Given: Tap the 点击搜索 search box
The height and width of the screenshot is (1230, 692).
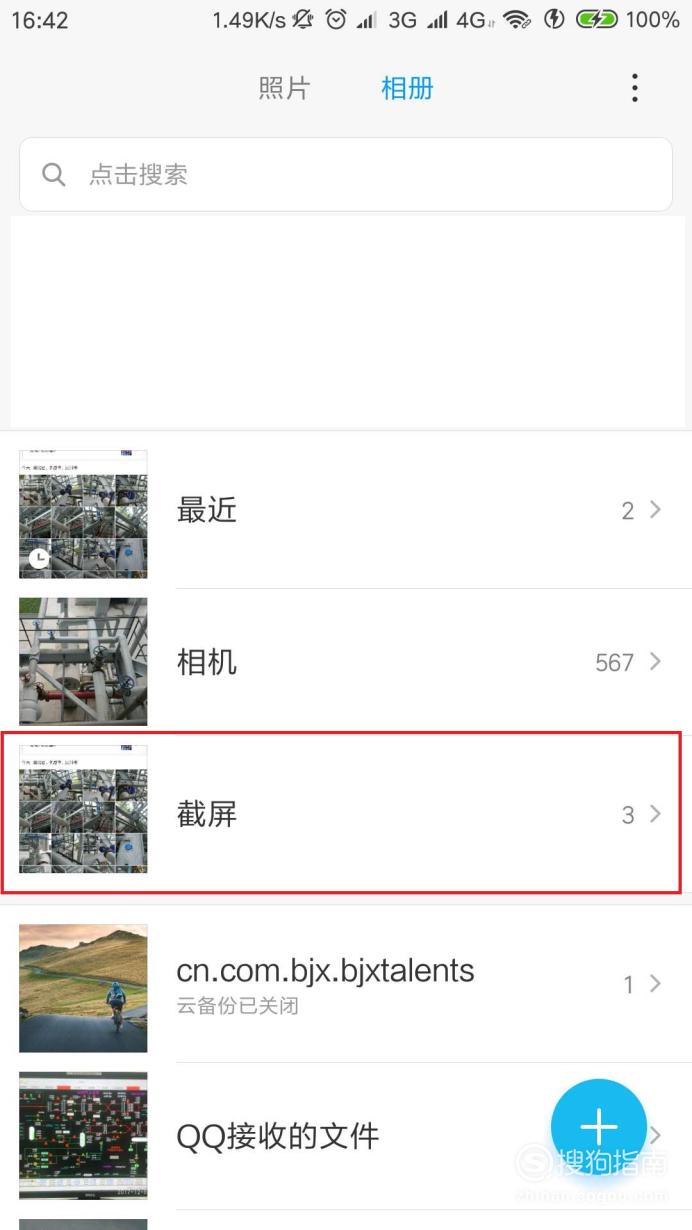Looking at the screenshot, I should pyautogui.click(x=346, y=174).
